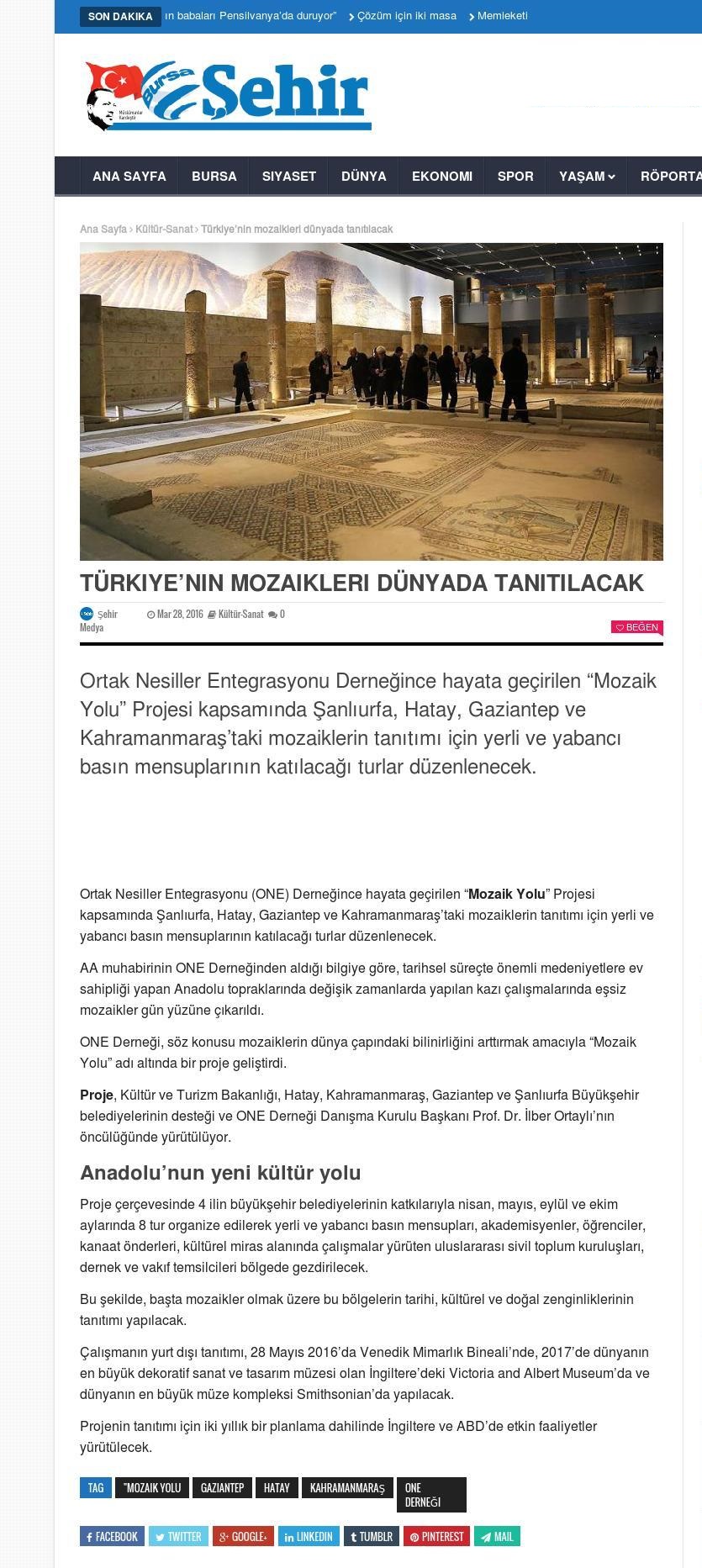Screen dimensions: 702x1568
Task: Open the Ana Sayfa menu item
Action: (x=129, y=177)
